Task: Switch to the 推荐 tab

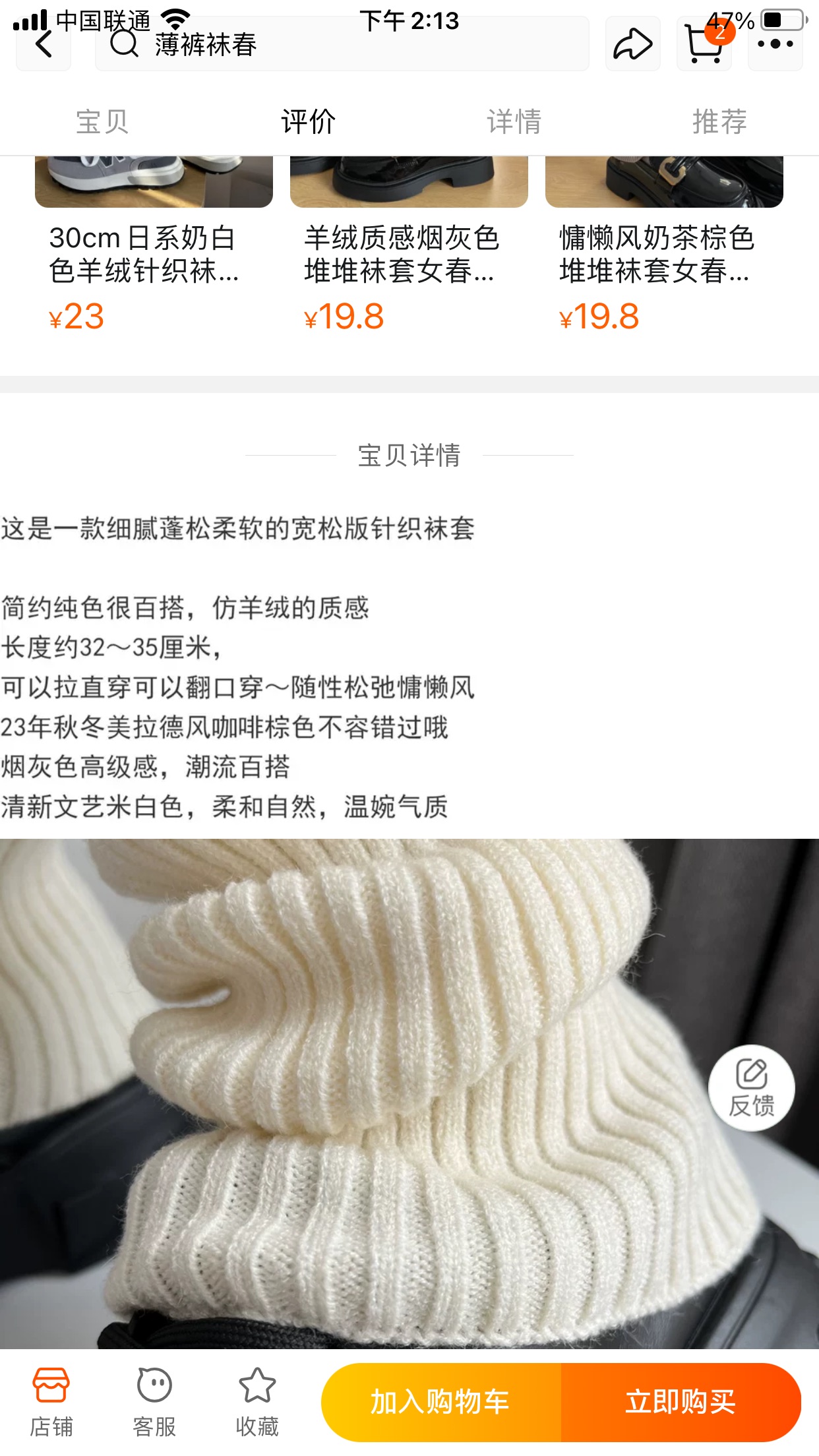Action: click(719, 122)
